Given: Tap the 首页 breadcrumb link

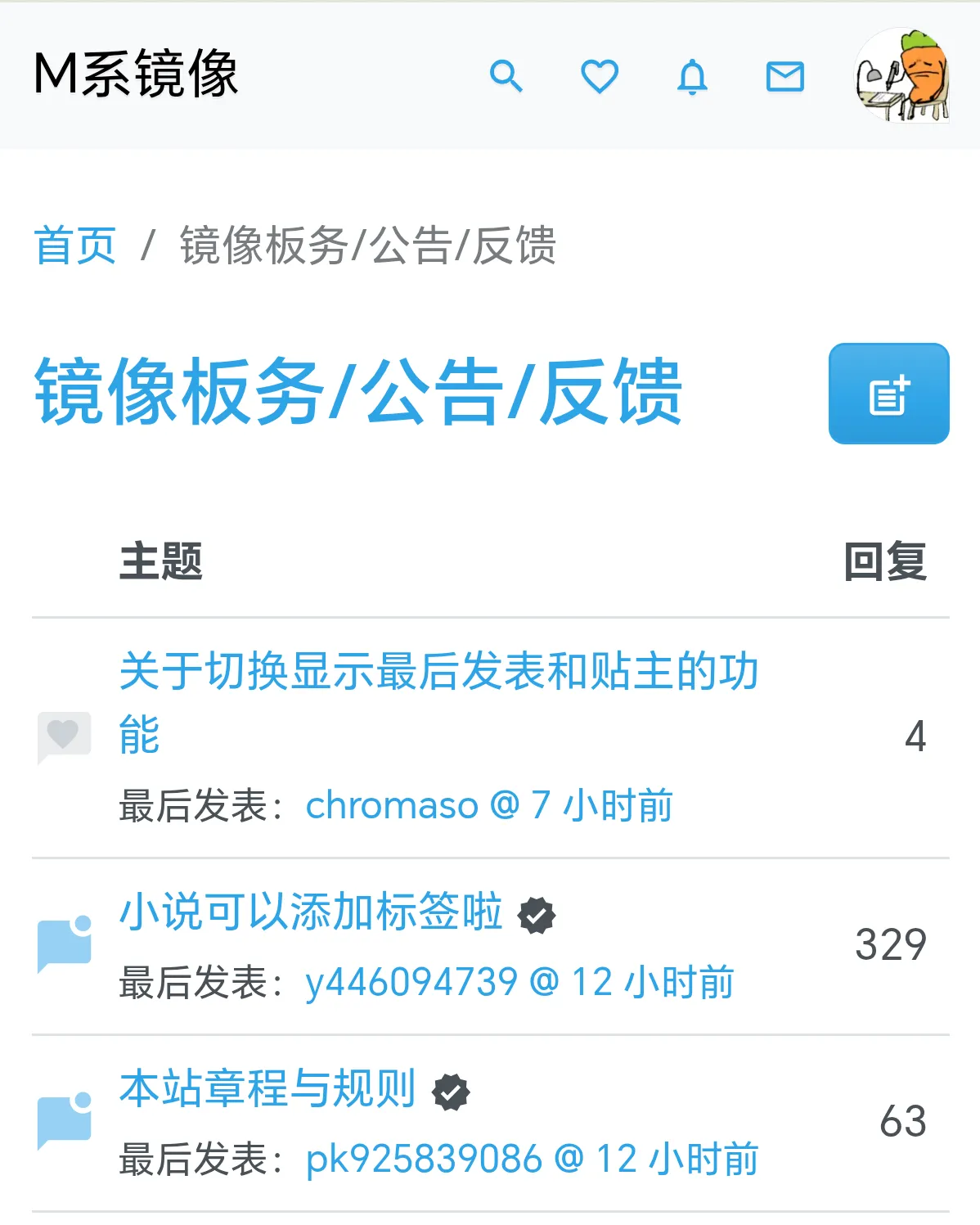Looking at the screenshot, I should [x=75, y=245].
